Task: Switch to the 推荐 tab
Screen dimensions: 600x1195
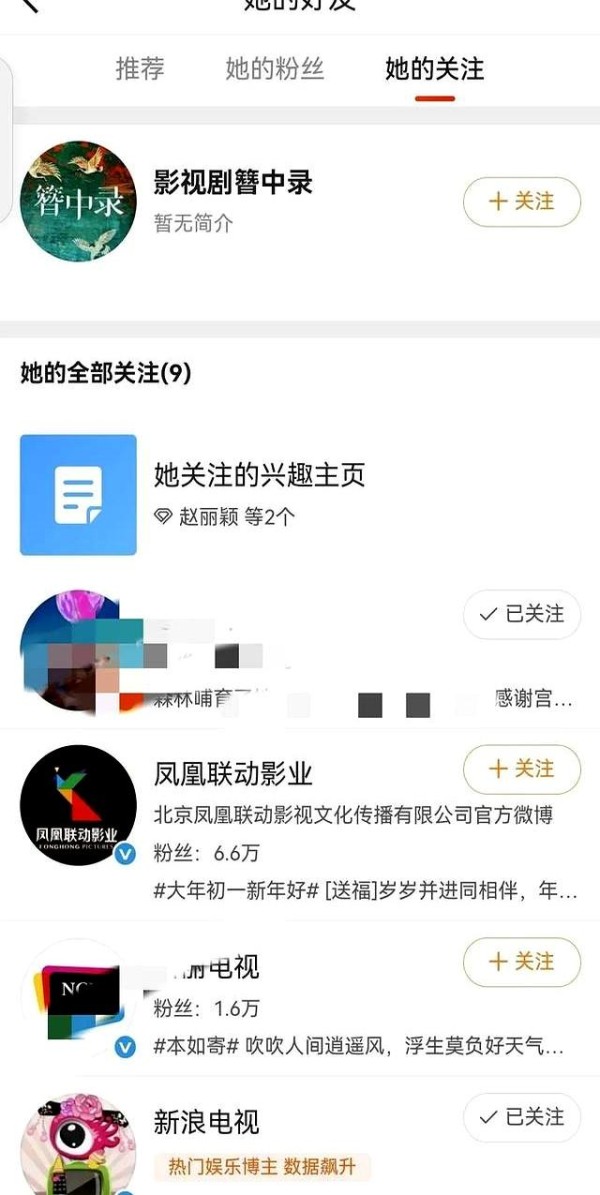Action: click(x=140, y=69)
